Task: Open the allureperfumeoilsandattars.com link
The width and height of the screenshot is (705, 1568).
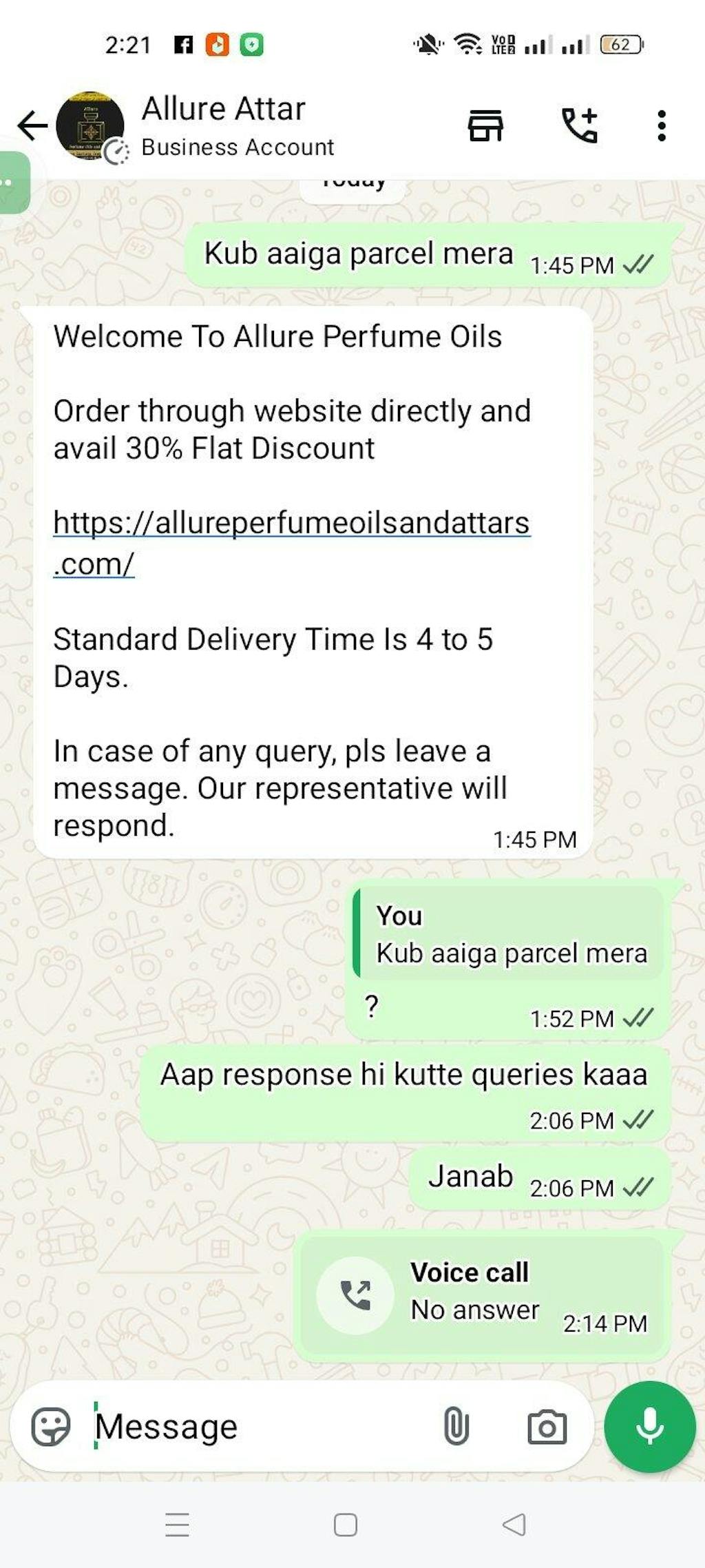Action: (291, 524)
